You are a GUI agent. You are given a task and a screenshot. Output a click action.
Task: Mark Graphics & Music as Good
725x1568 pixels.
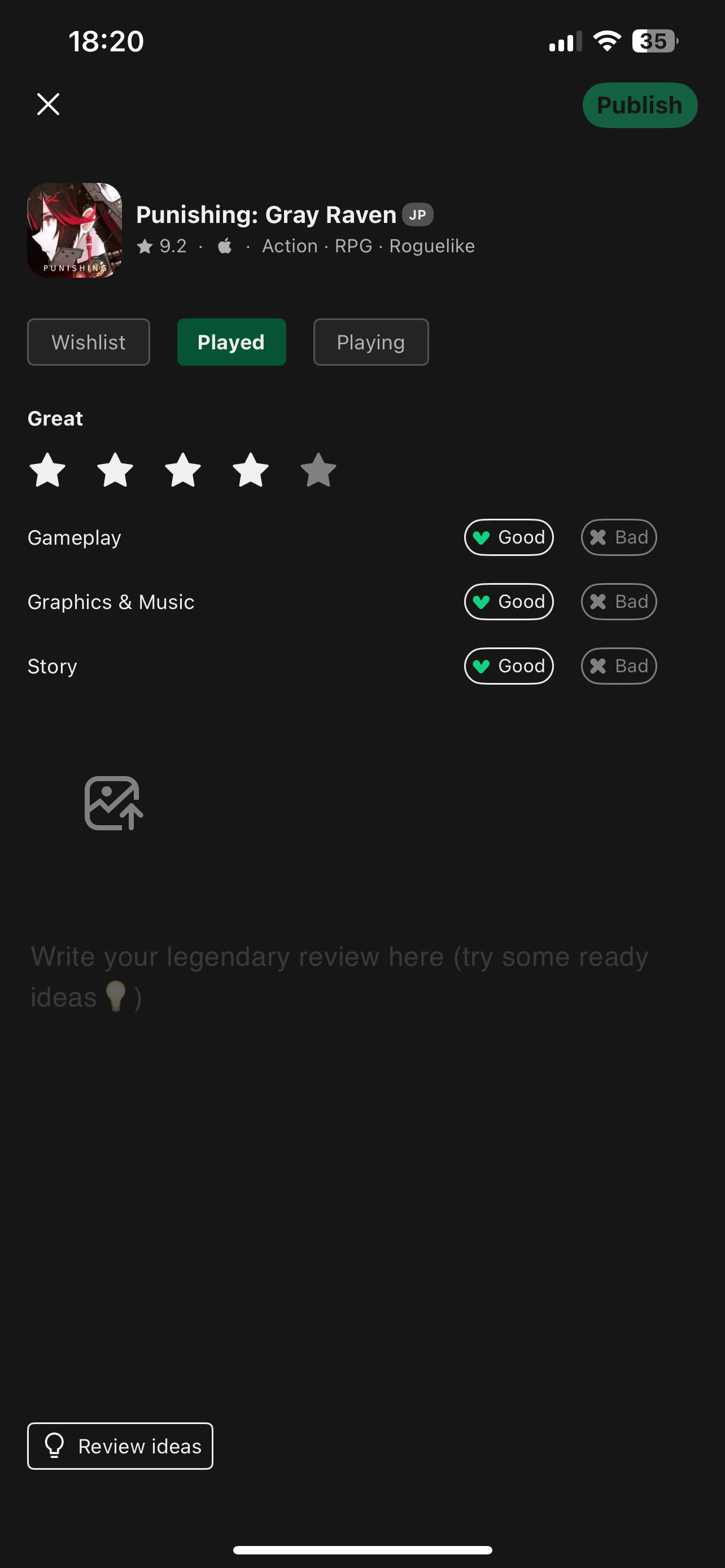[x=508, y=602]
